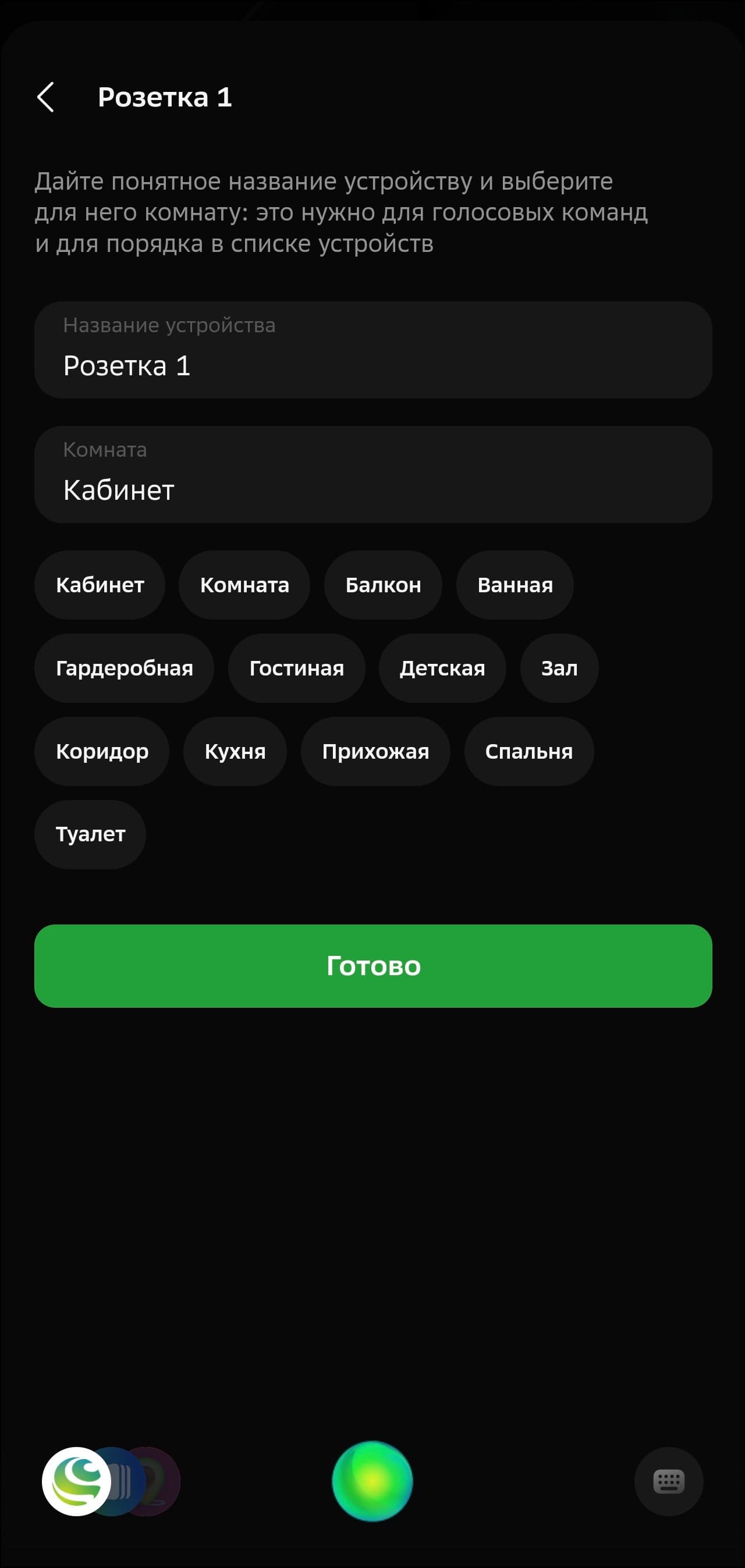Open the keyboard input icon

pyautogui.click(x=668, y=1481)
